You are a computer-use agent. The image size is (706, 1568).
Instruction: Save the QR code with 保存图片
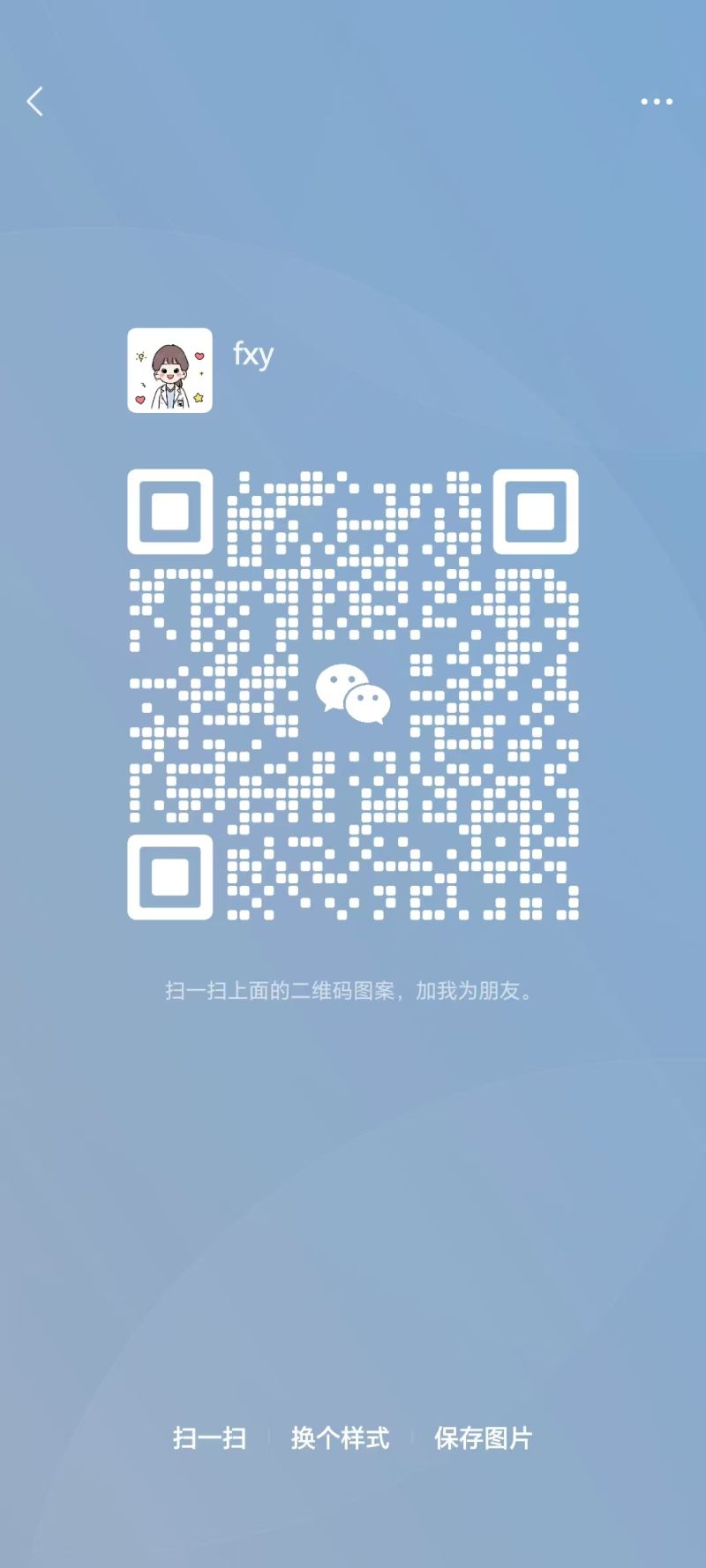pyautogui.click(x=483, y=1438)
